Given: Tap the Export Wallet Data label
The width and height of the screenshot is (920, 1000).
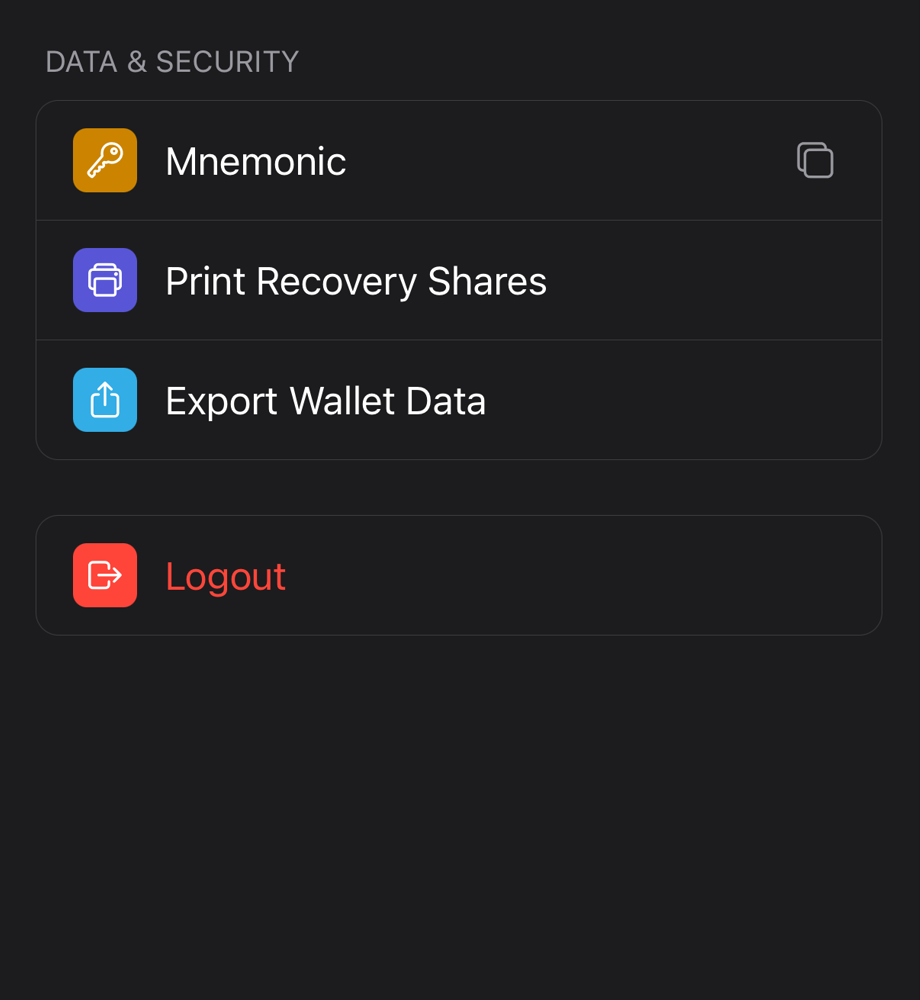Looking at the screenshot, I should pos(326,400).
